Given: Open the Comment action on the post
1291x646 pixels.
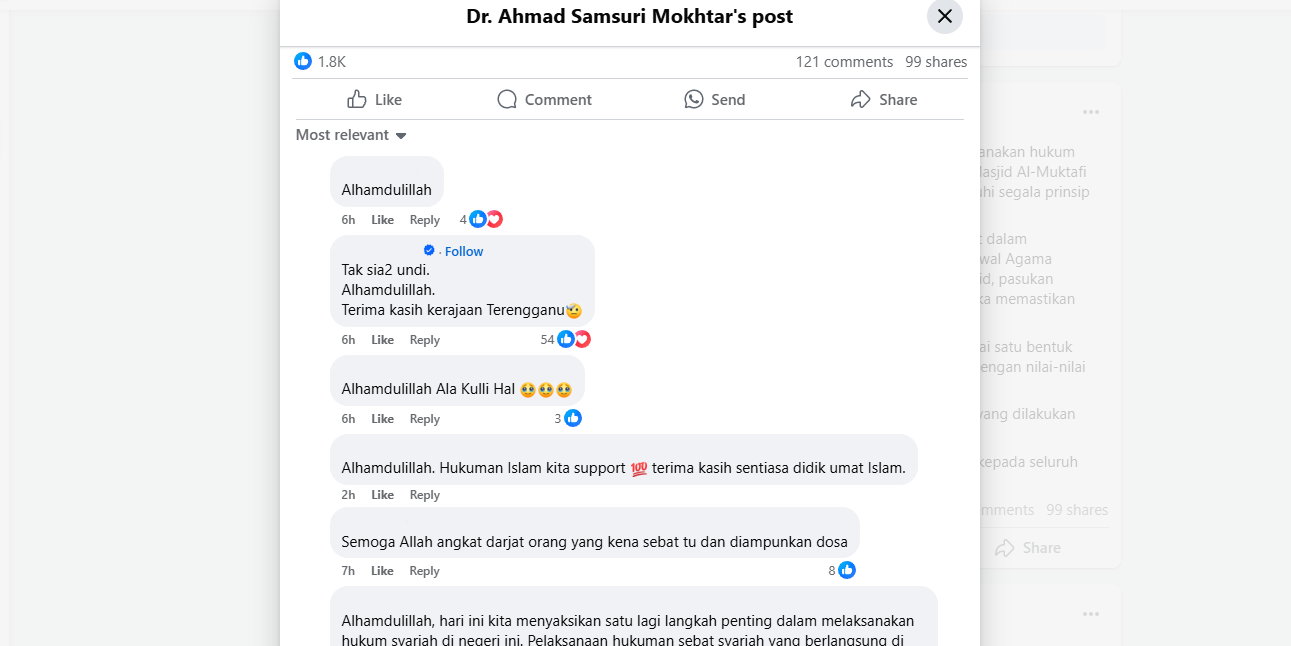Looking at the screenshot, I should 544,99.
